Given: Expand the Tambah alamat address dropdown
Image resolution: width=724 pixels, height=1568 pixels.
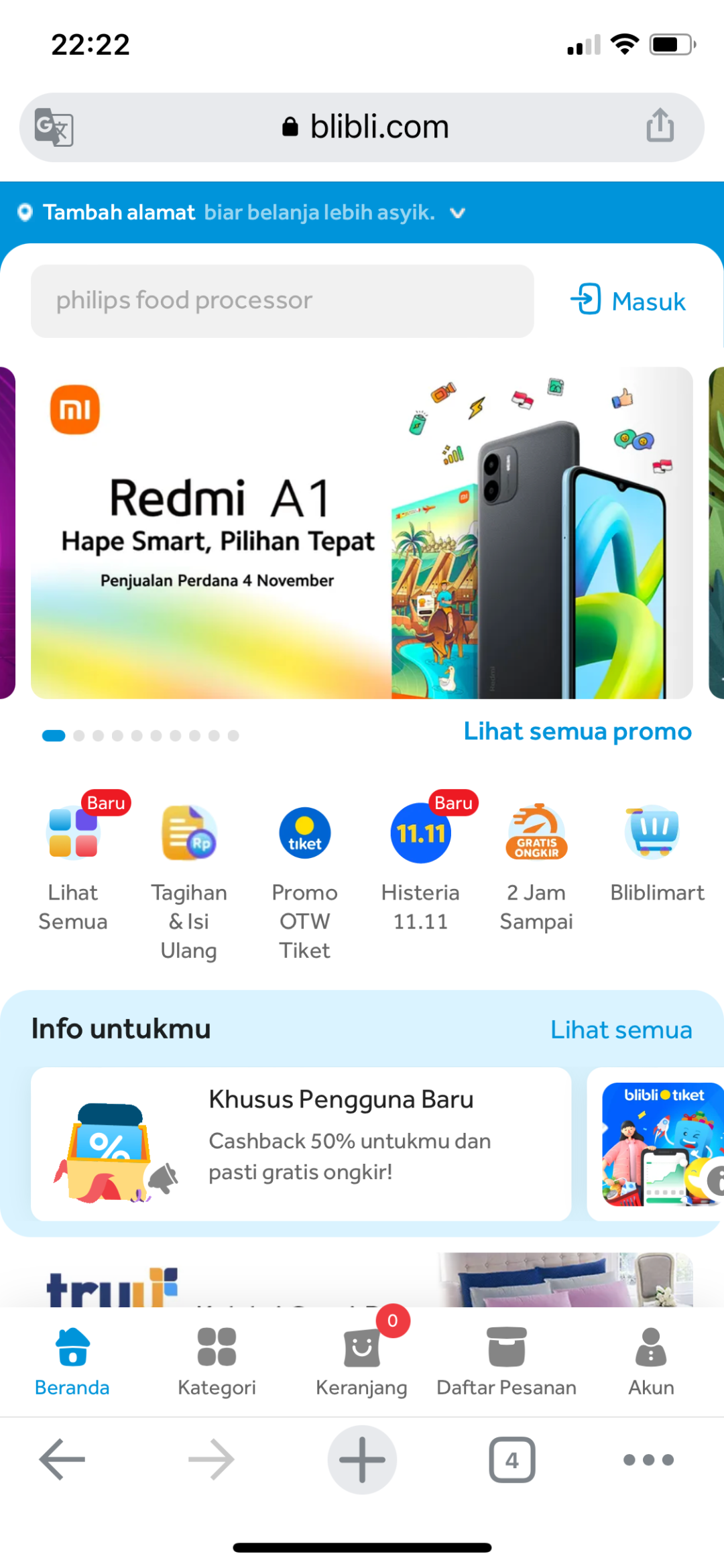Looking at the screenshot, I should click(x=457, y=213).
